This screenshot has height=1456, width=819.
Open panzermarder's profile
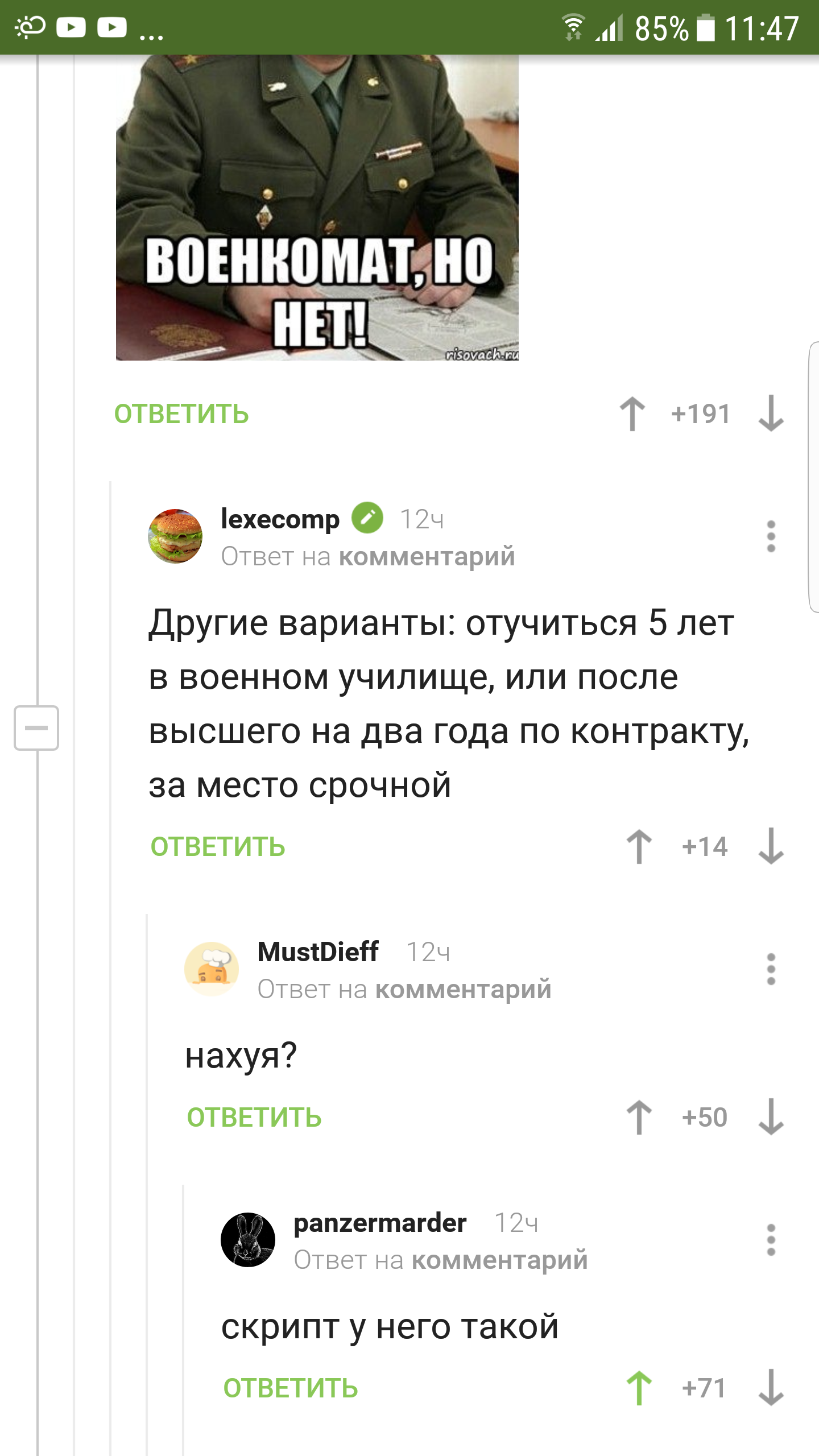coord(380,1223)
